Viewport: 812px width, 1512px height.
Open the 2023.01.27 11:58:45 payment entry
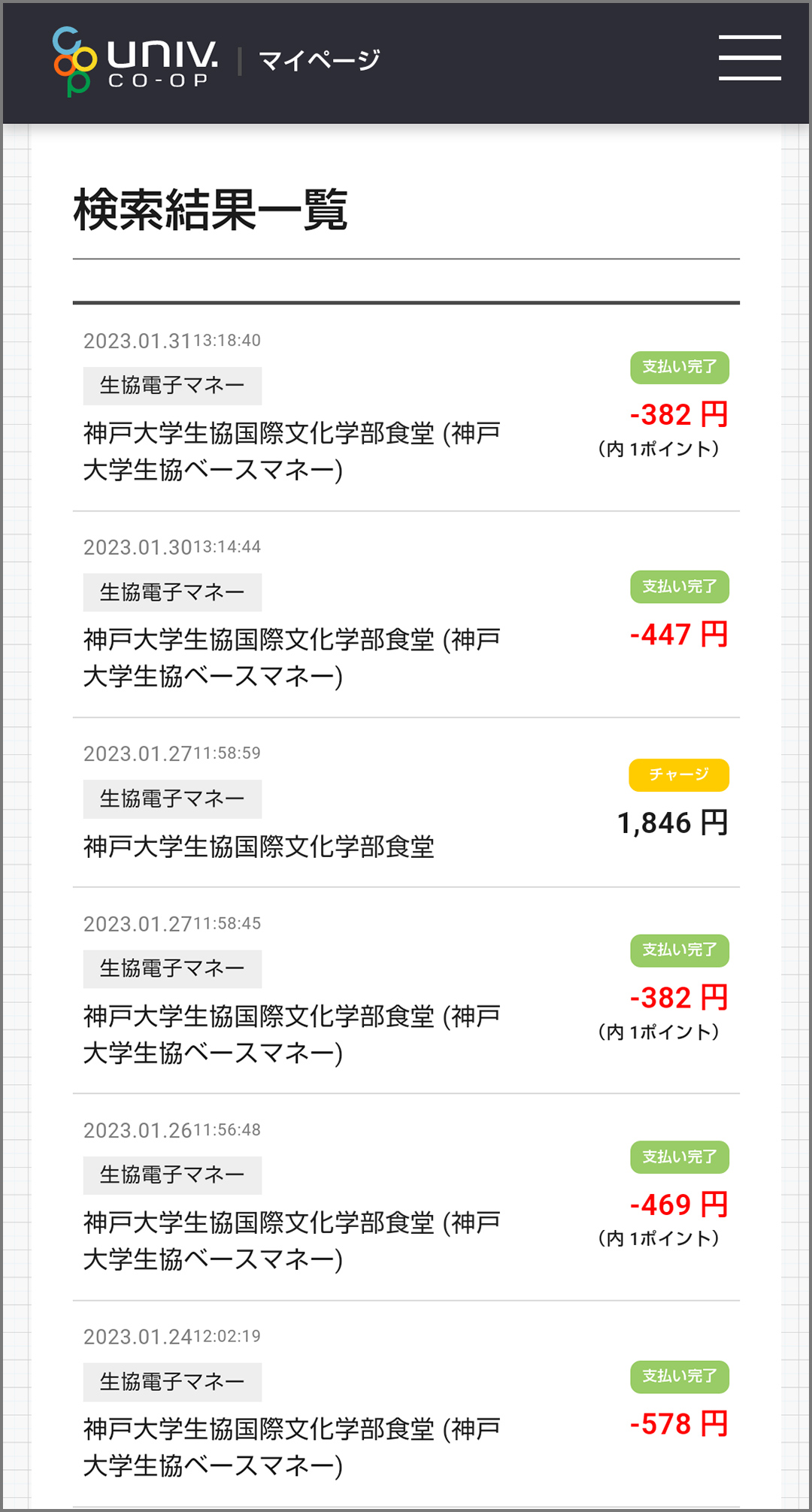point(406,990)
